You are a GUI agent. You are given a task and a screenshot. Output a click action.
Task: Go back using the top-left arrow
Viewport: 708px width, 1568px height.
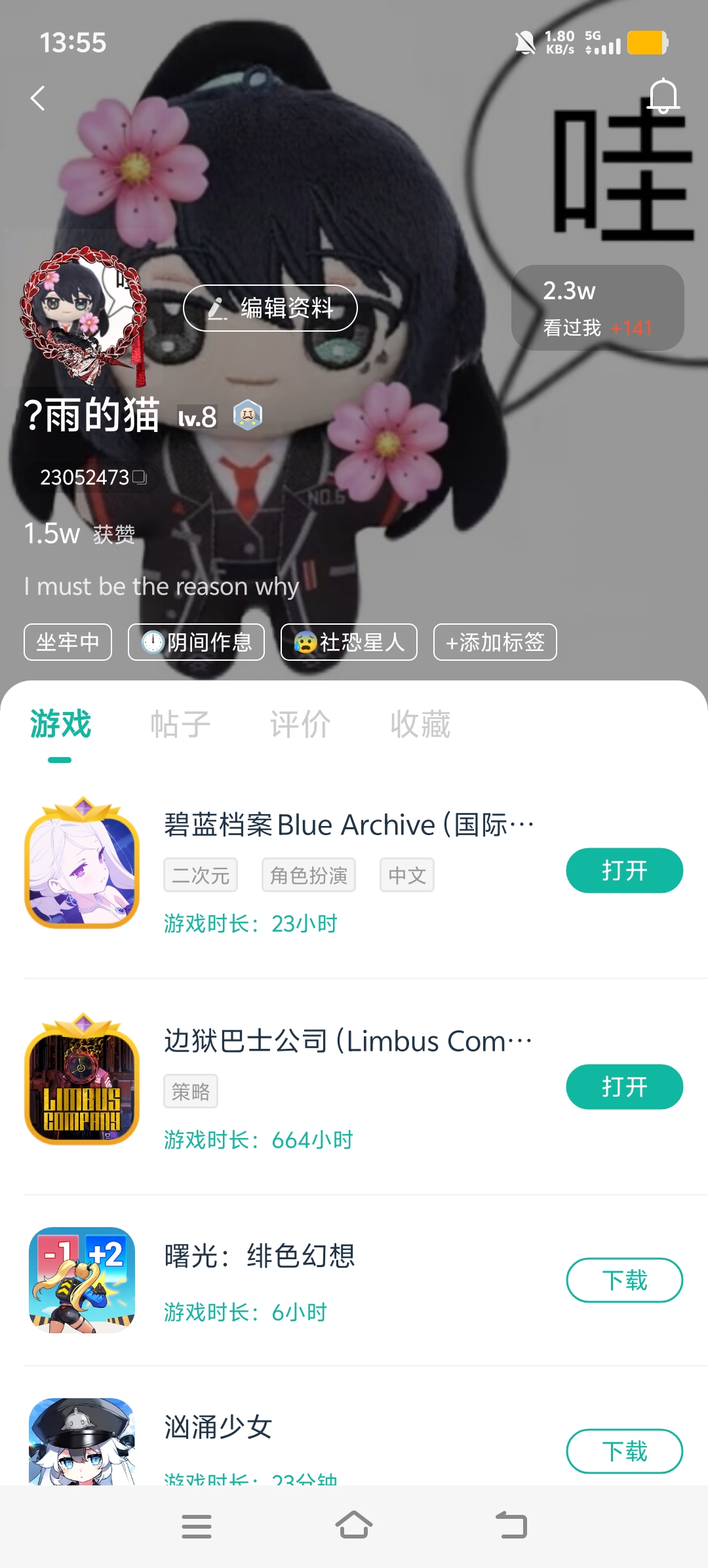[38, 98]
